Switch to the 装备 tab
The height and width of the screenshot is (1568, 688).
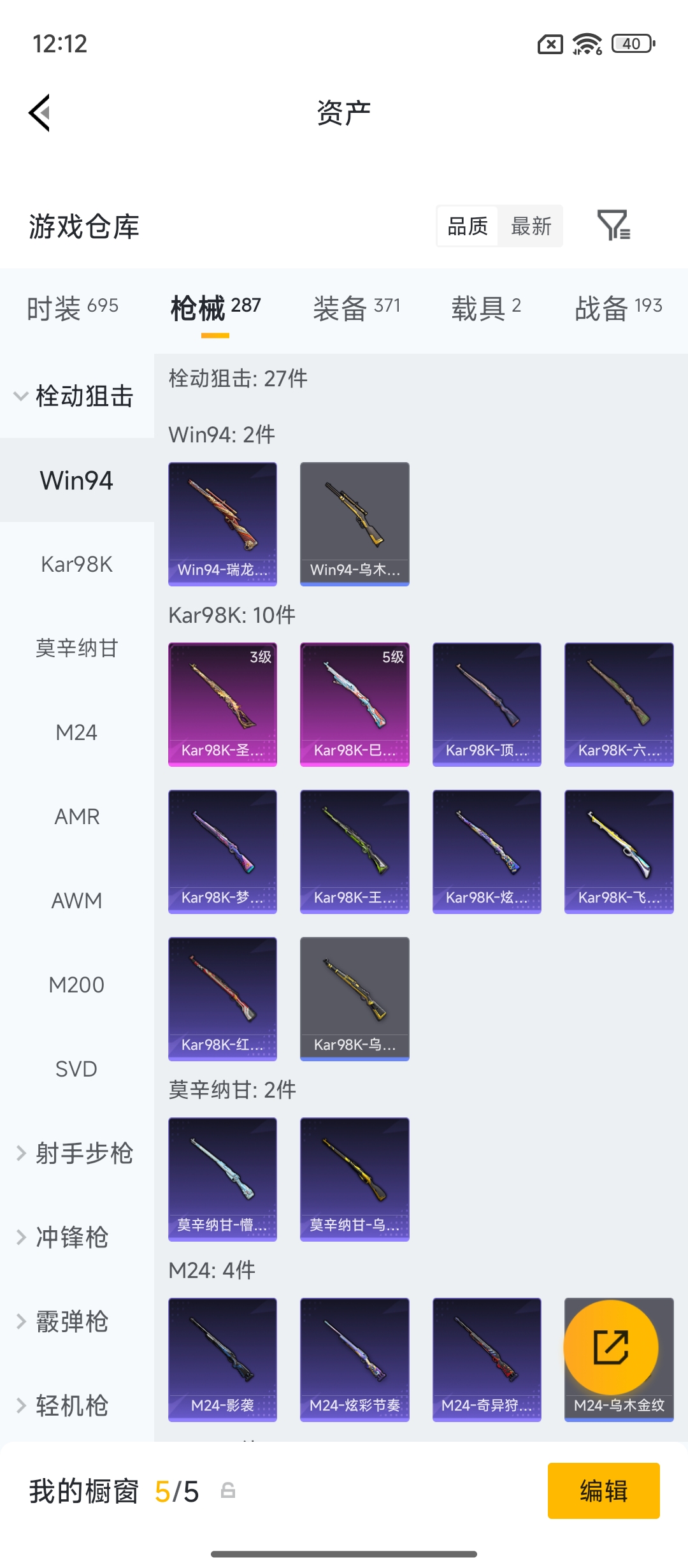(x=356, y=308)
